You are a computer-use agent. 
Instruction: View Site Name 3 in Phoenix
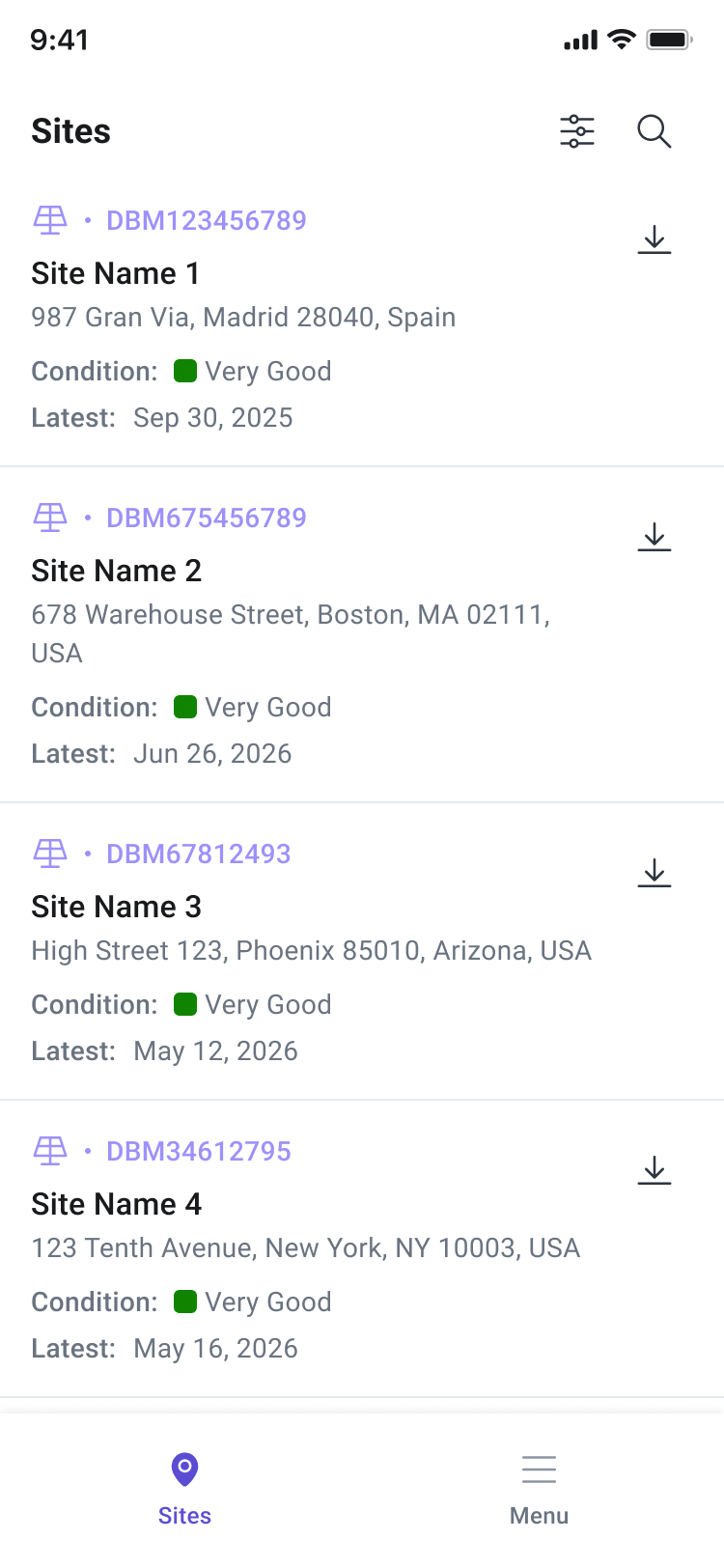(x=362, y=952)
